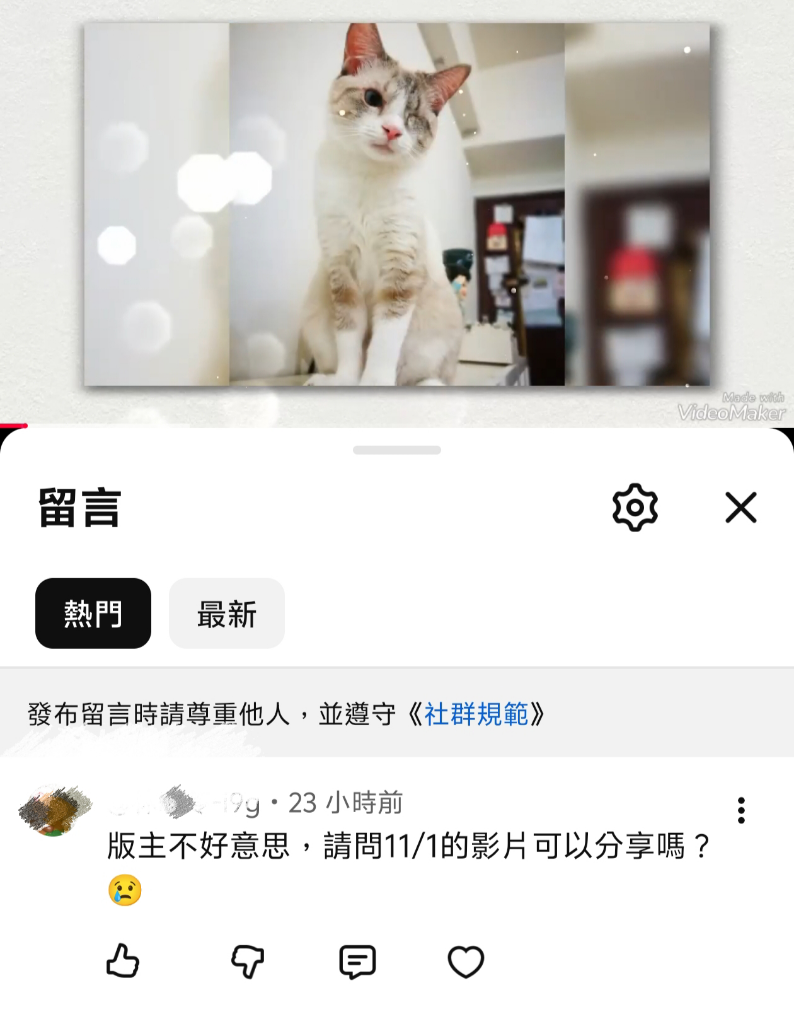Screen dimensions: 794x1024
Task: Select the 熱門 comments filter
Action: coord(93,613)
